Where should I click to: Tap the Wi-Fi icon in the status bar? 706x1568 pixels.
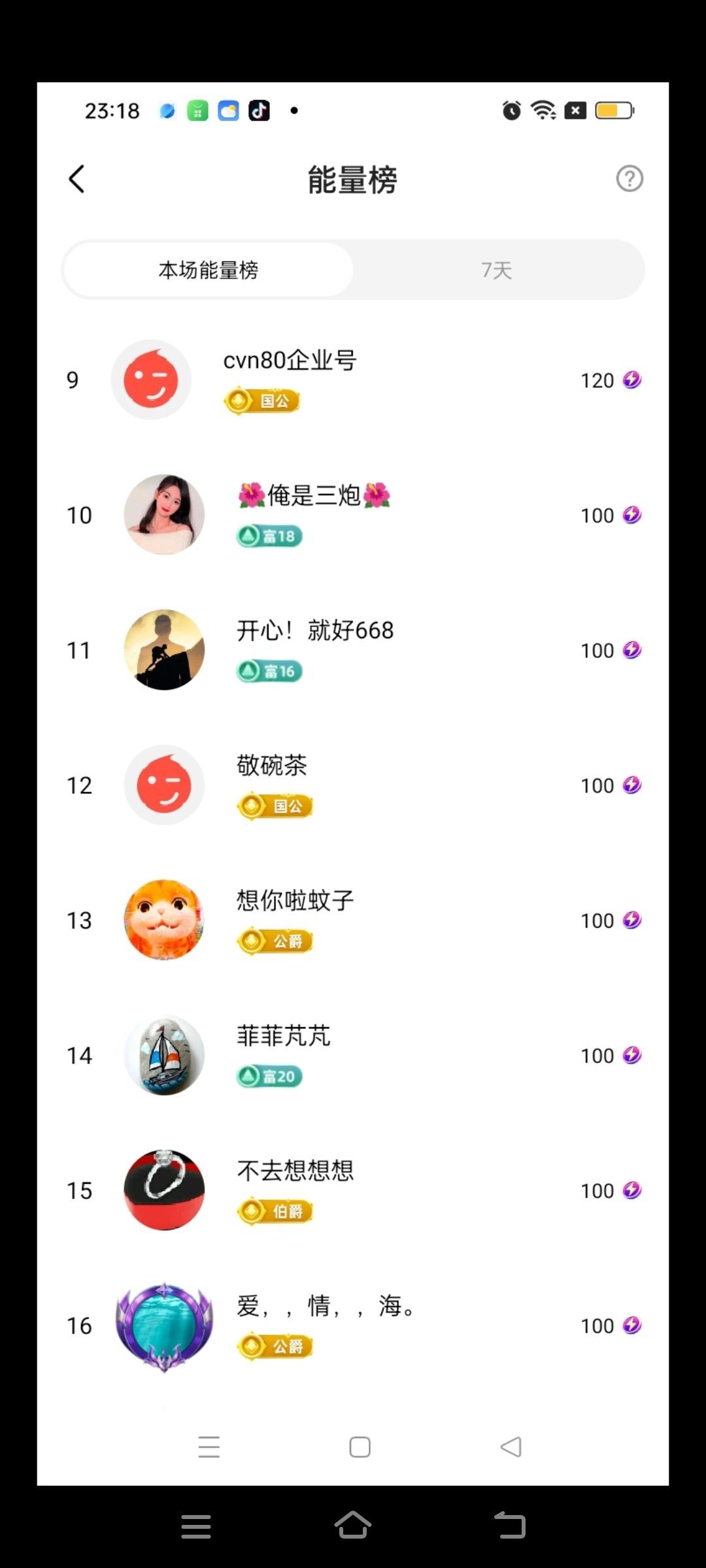544,110
